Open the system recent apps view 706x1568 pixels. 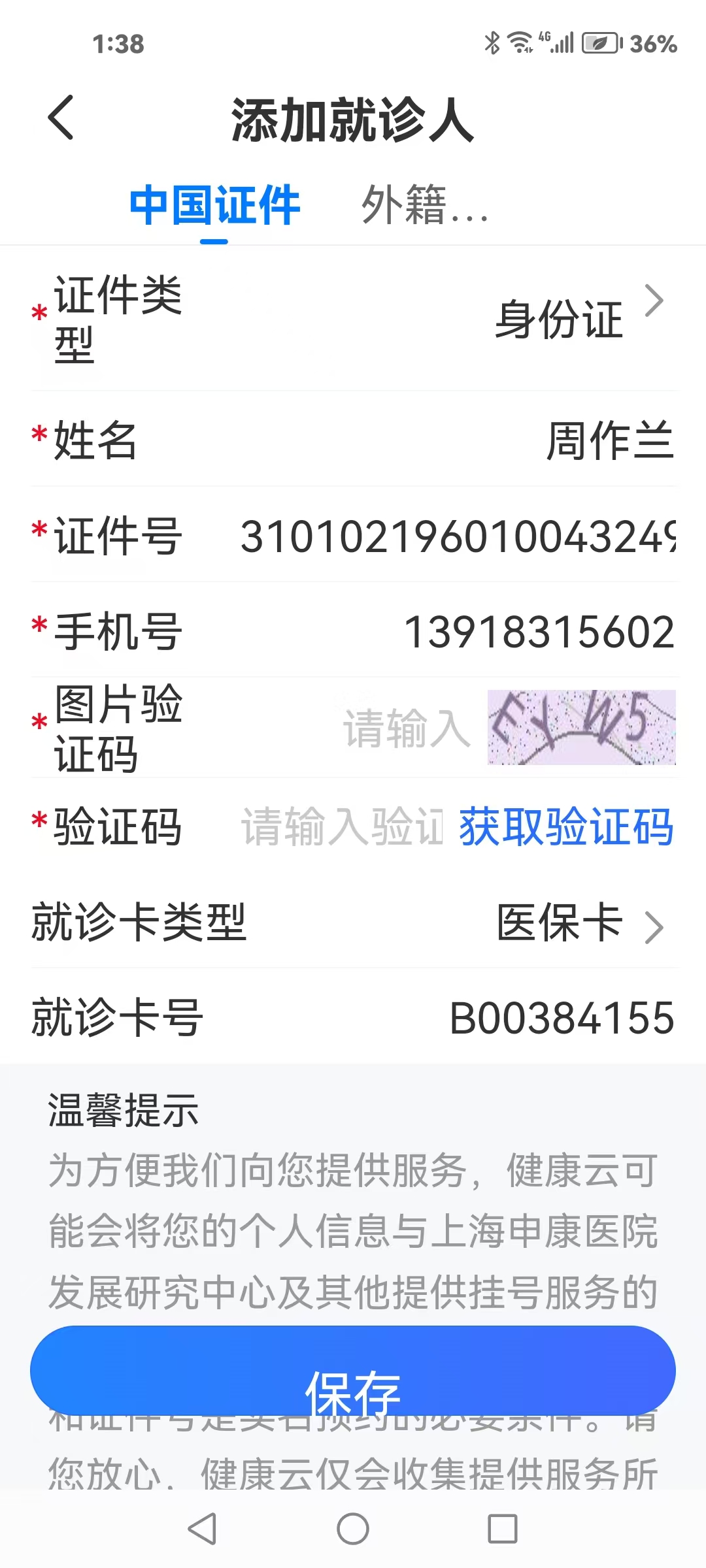coord(502,1529)
